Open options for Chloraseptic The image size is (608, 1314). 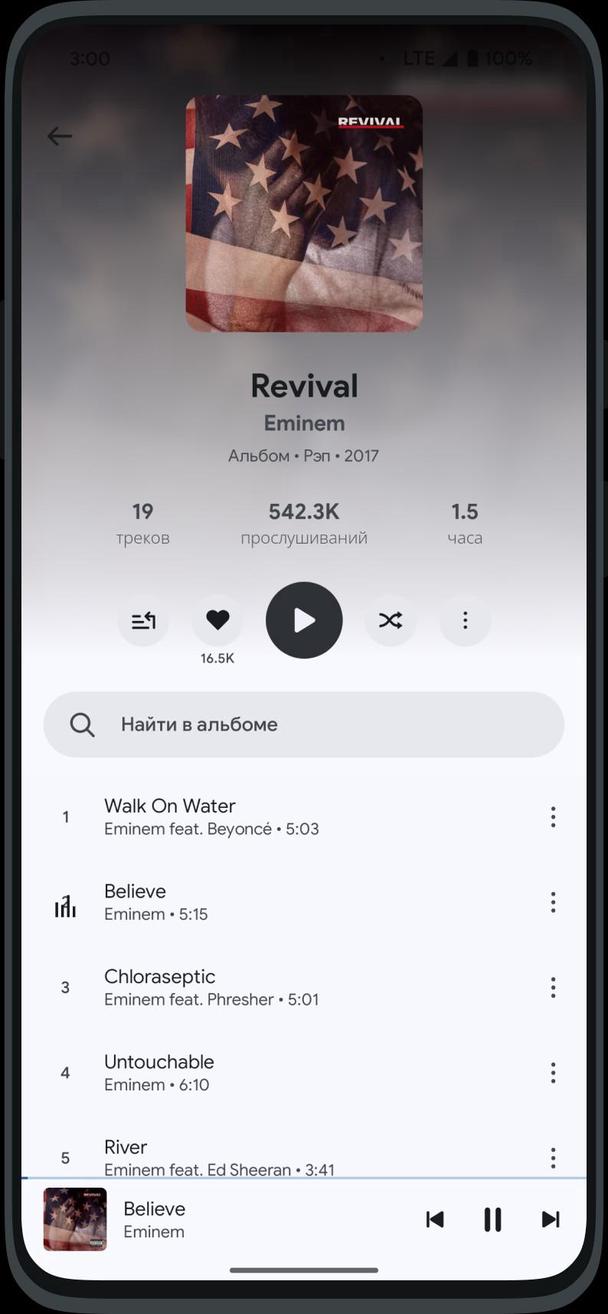coord(552,987)
